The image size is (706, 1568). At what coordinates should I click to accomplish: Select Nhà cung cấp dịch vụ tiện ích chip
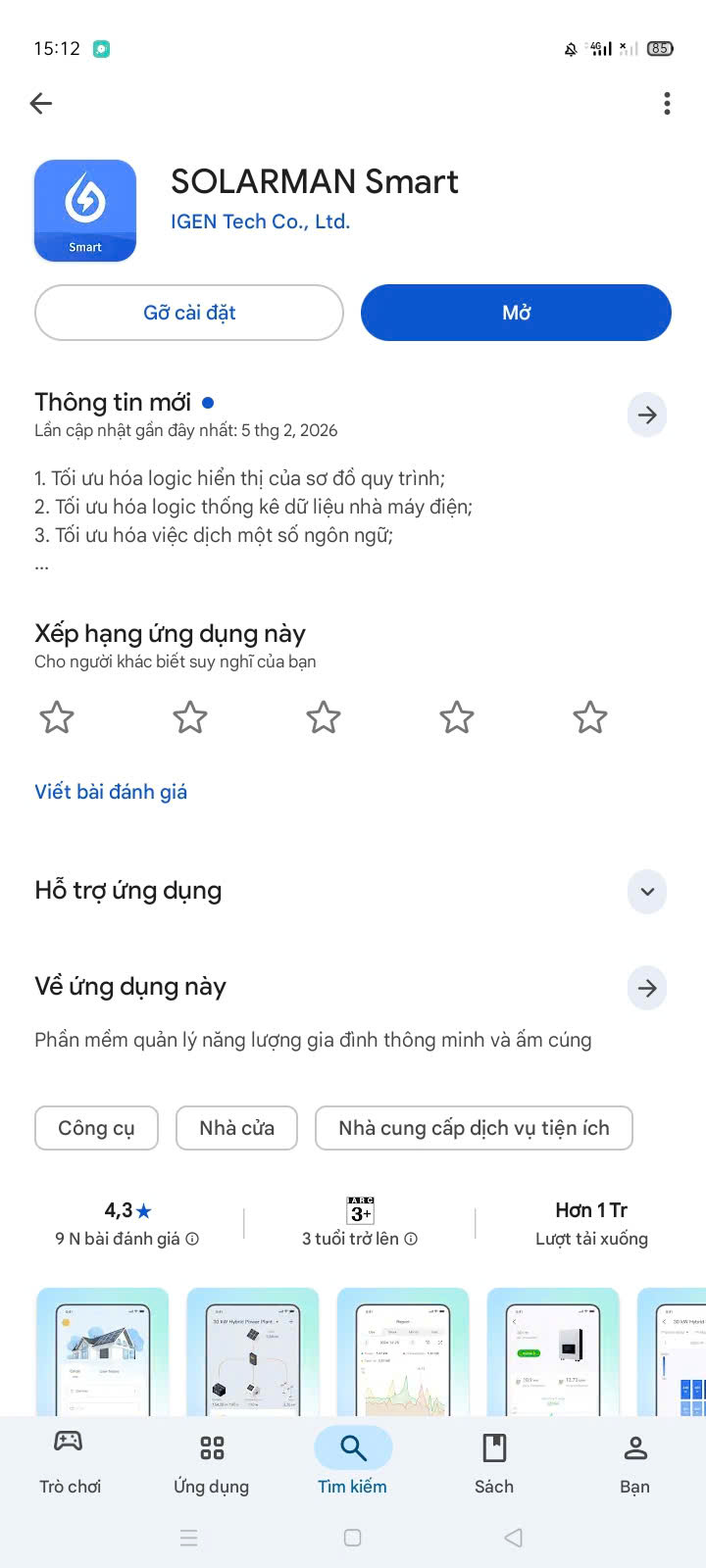474,1128
